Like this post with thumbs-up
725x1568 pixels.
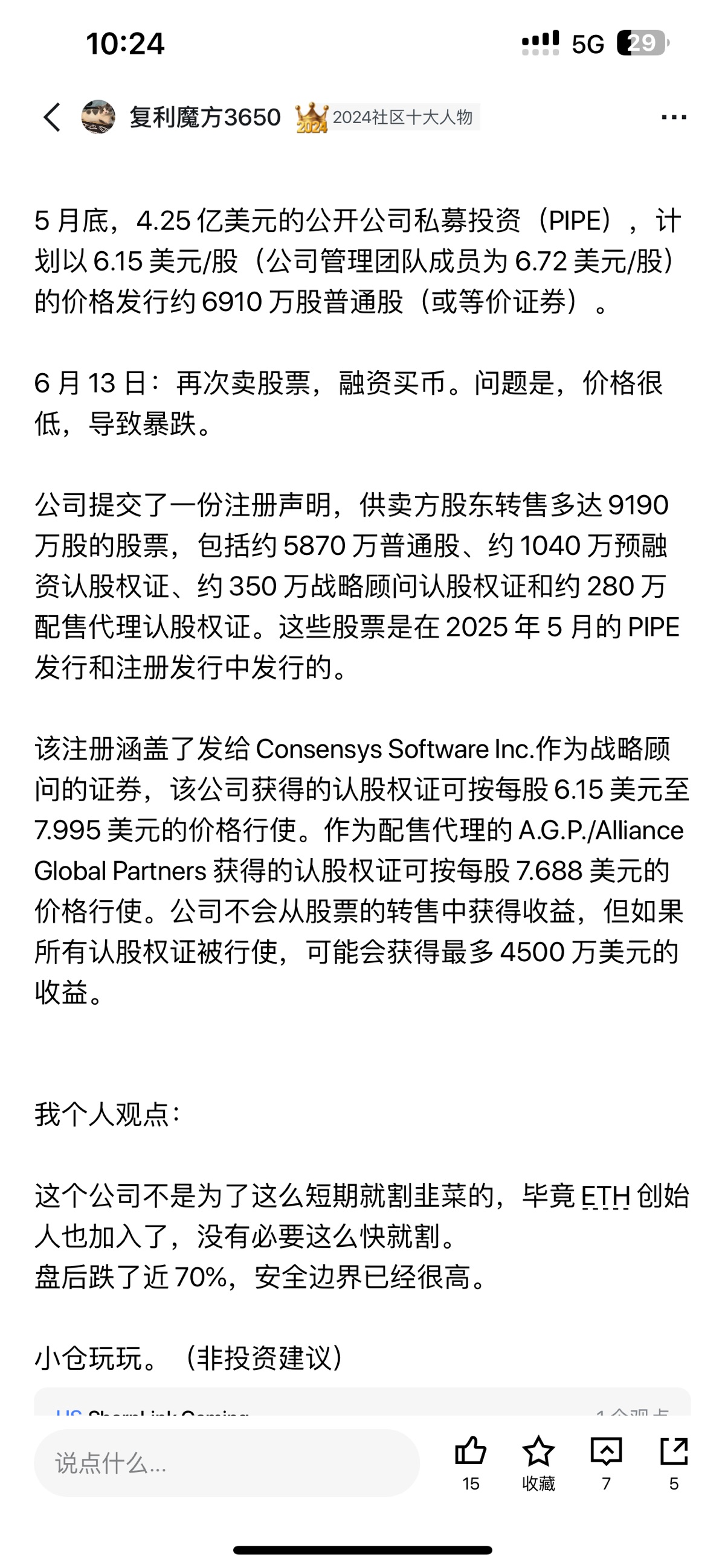pos(470,1453)
